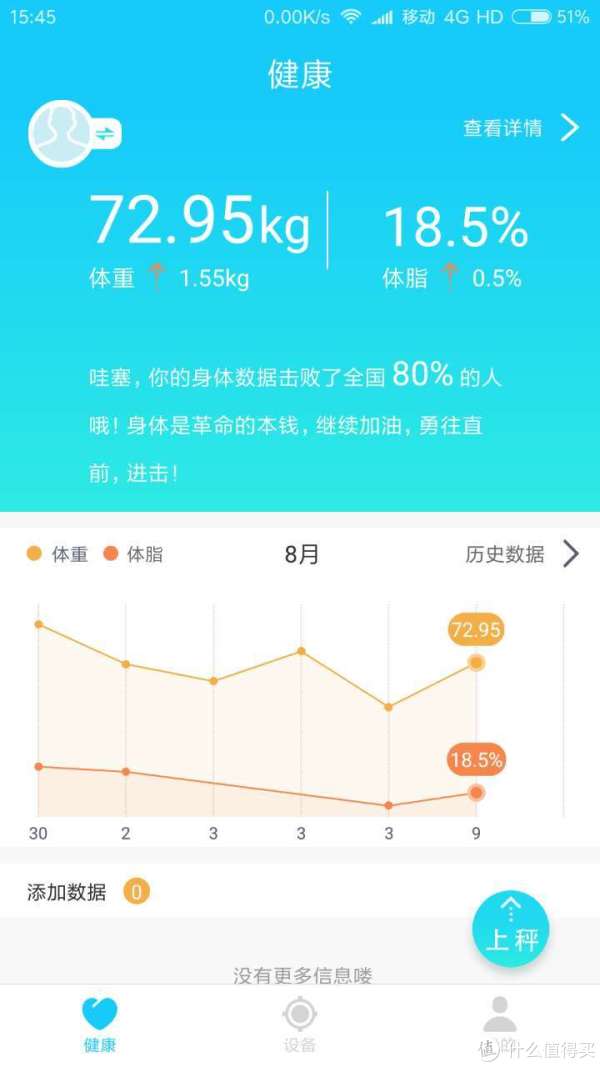Viewport: 600px width, 1067px height.
Task: Switch to the 健康 tab
Action: point(99,1024)
